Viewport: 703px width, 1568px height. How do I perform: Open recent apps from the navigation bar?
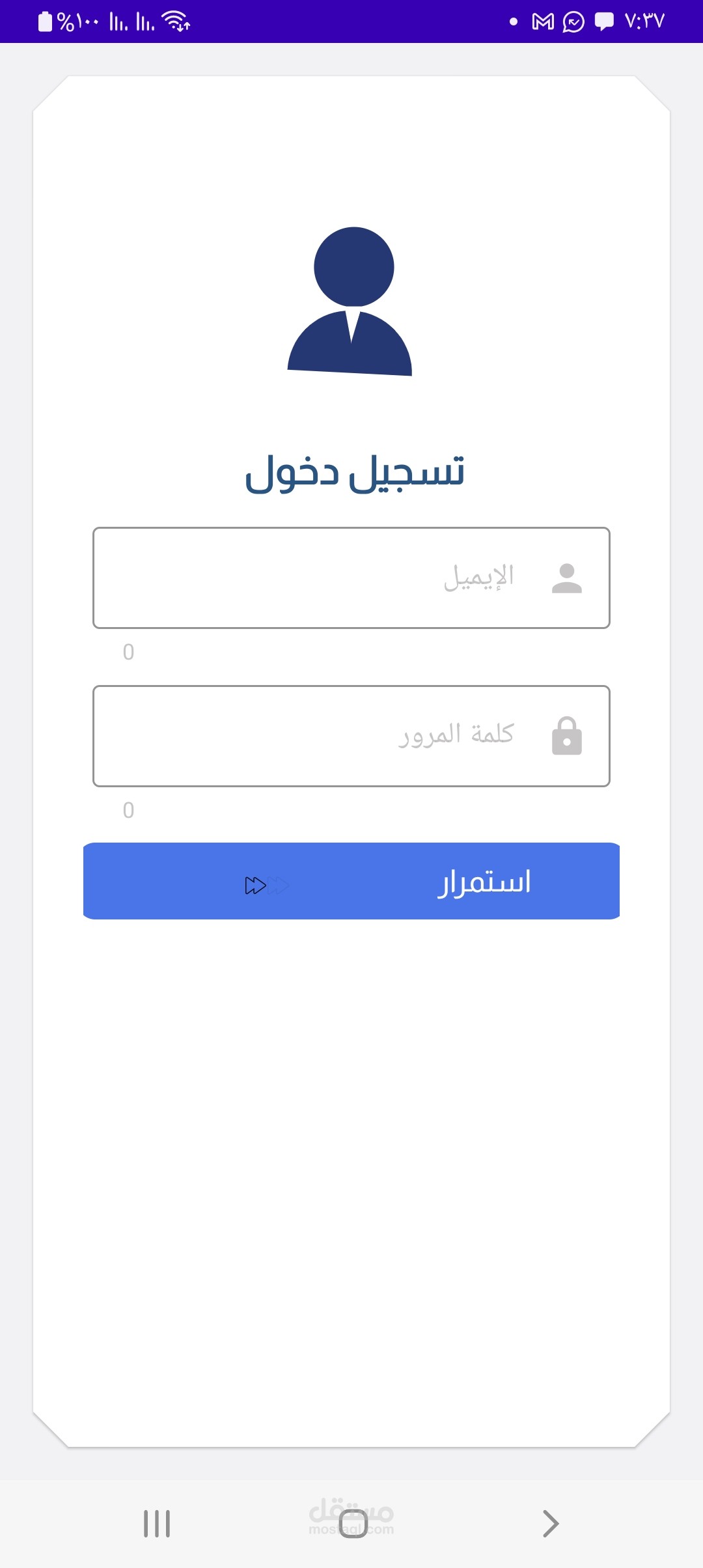coord(157,1524)
